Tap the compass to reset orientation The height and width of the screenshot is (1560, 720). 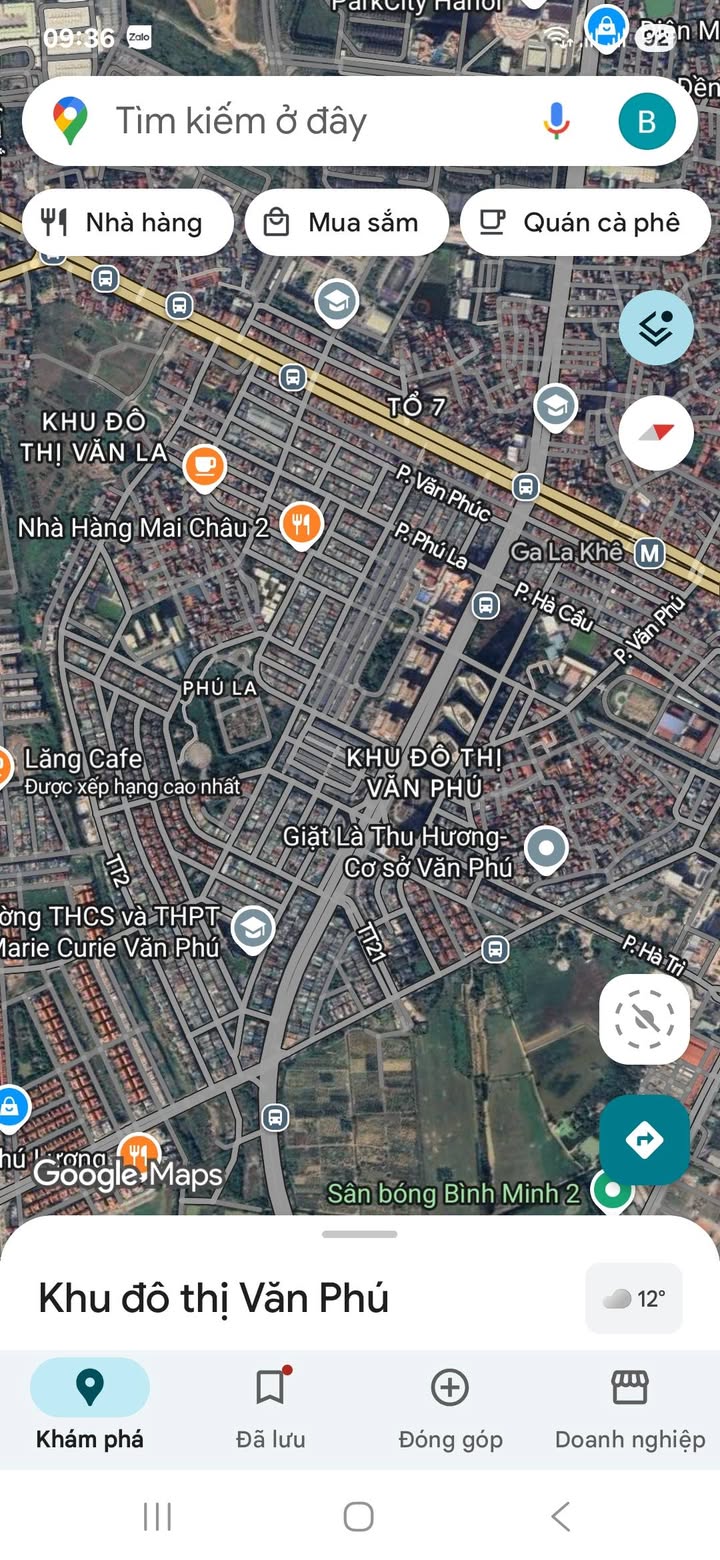pos(656,433)
